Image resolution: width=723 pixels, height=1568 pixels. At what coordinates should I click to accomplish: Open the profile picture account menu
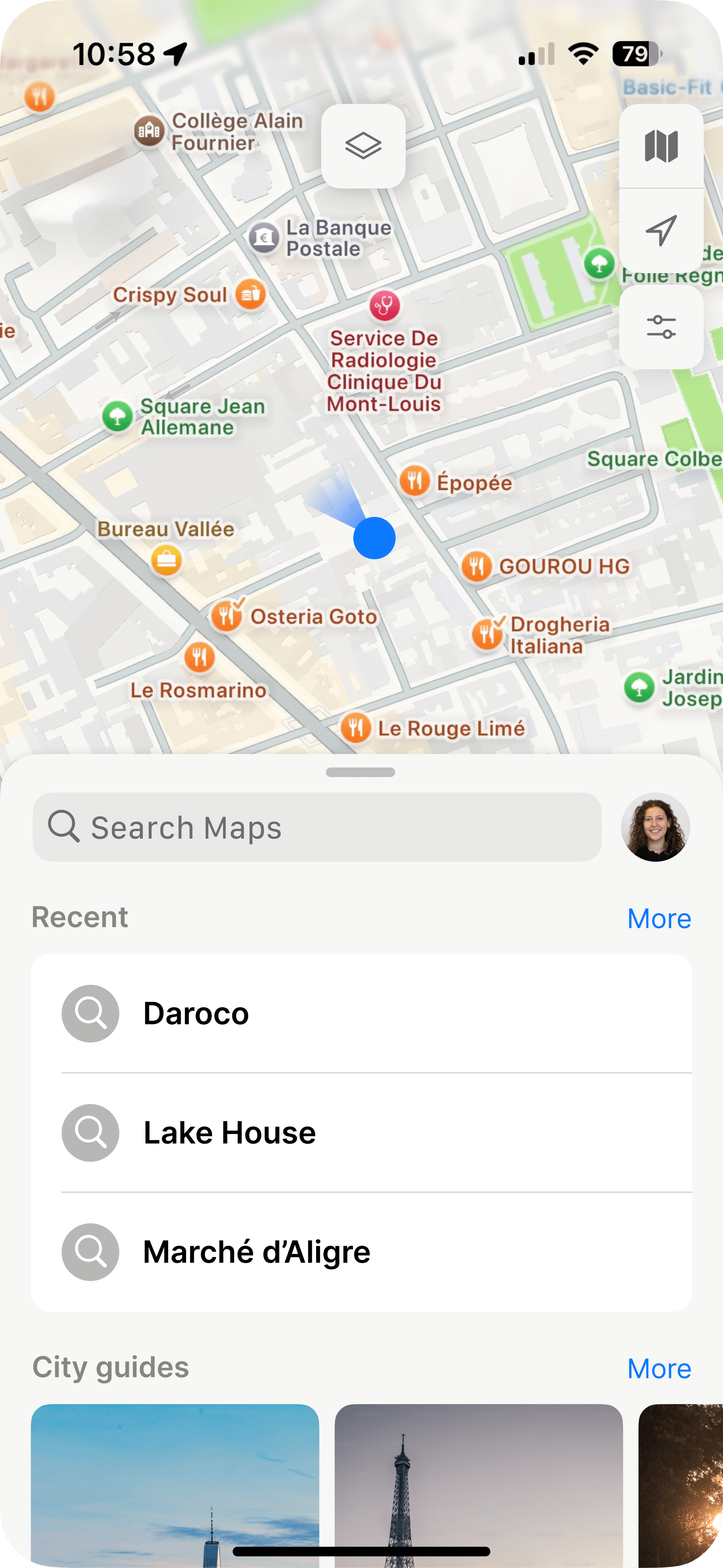click(x=655, y=827)
